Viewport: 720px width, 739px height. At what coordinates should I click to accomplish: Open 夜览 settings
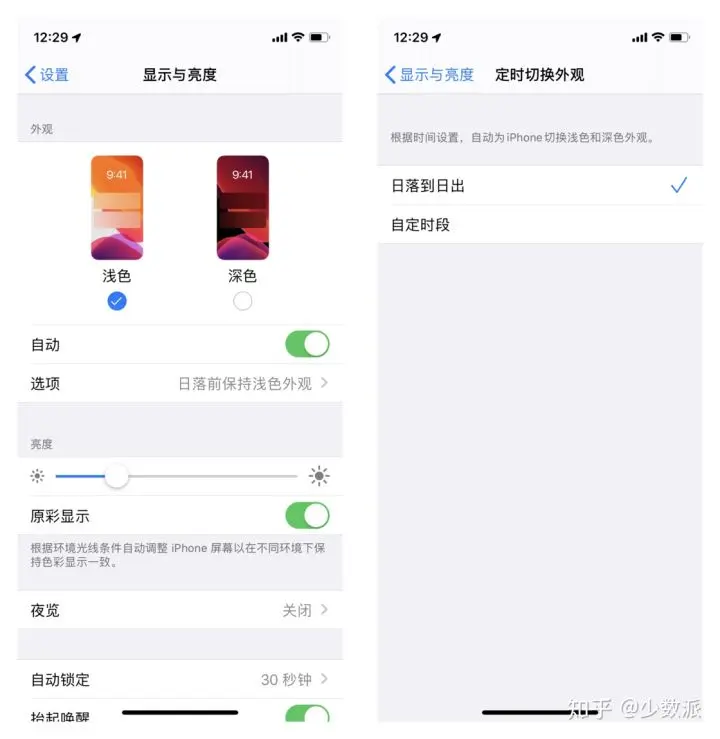coord(180,610)
